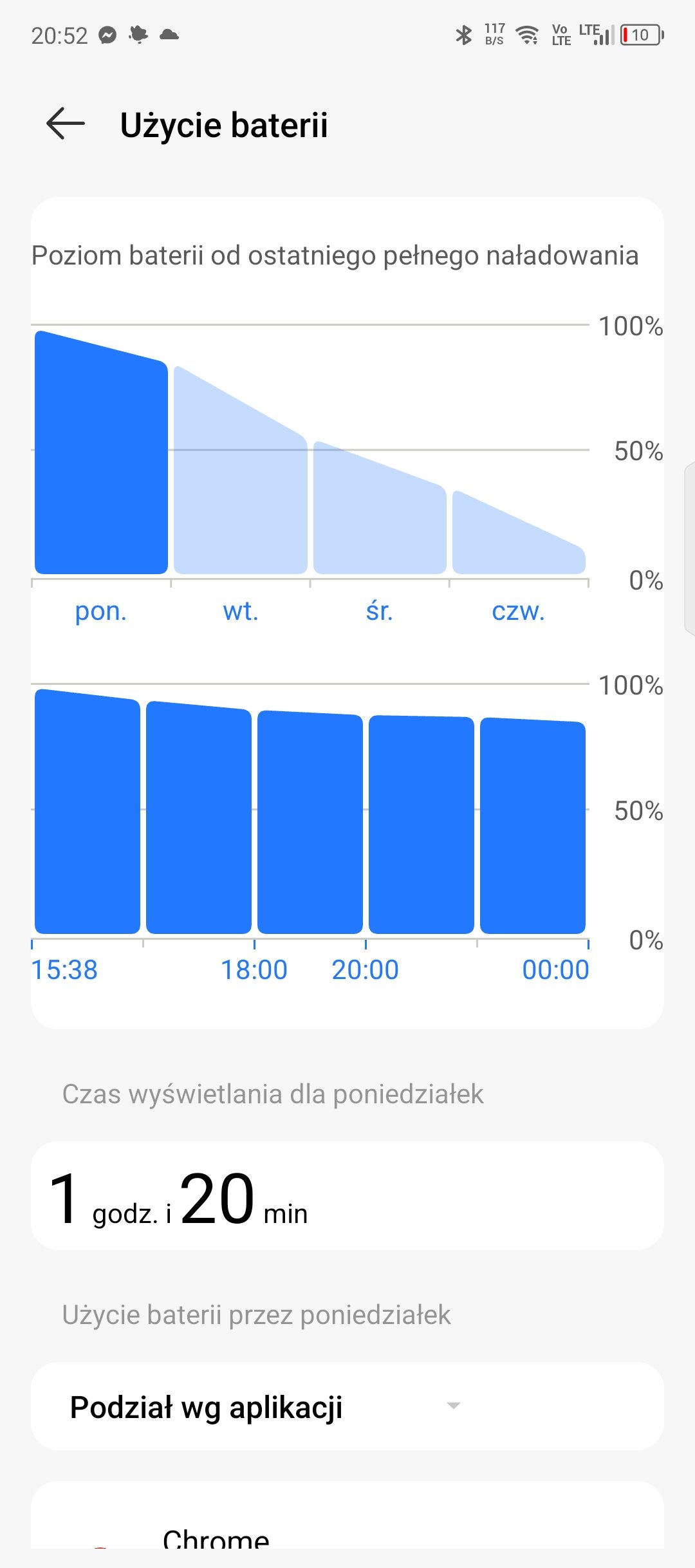Tap the hourly bar starting at 15:38
Image resolution: width=695 pixels, height=1568 pixels.
(x=88, y=812)
